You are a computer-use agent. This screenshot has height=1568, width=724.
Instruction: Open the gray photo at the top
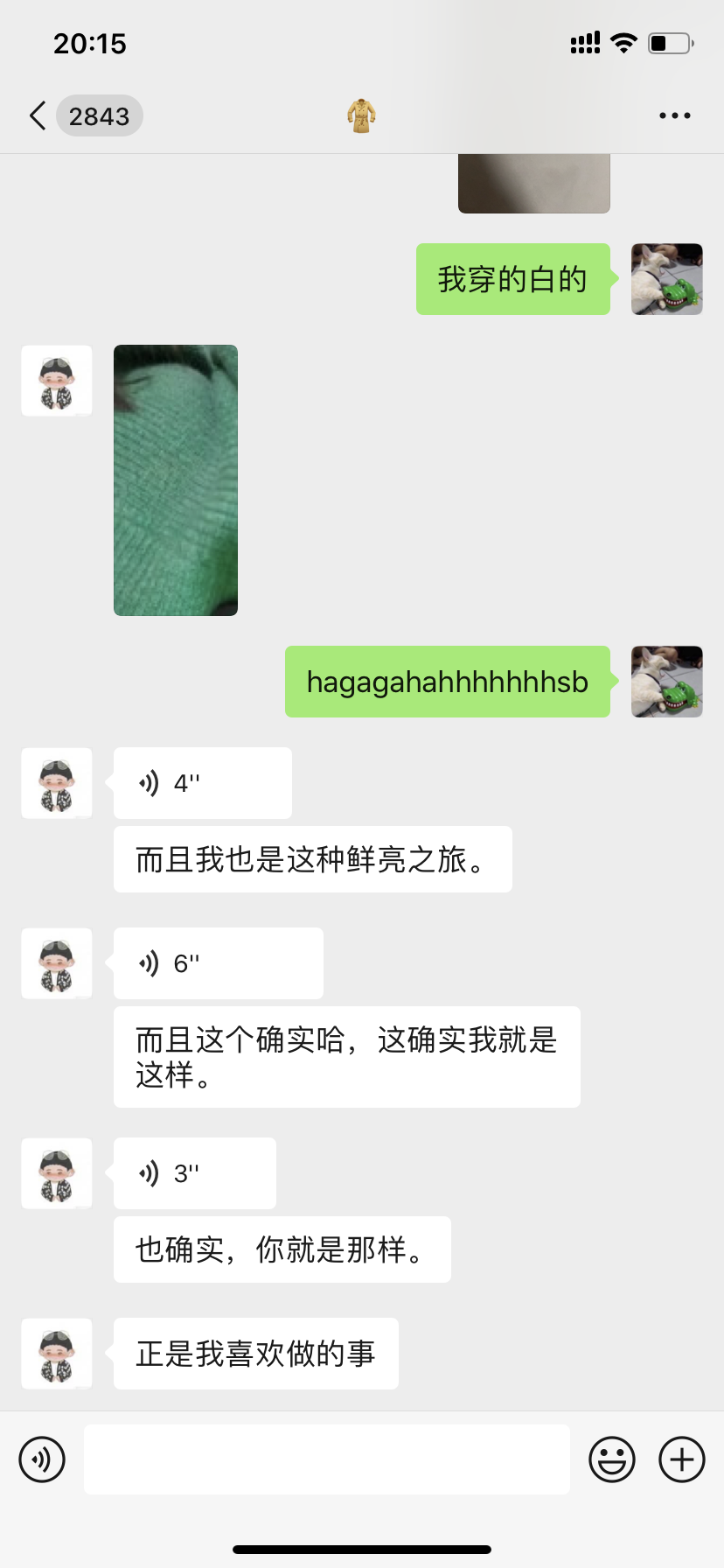click(x=533, y=183)
